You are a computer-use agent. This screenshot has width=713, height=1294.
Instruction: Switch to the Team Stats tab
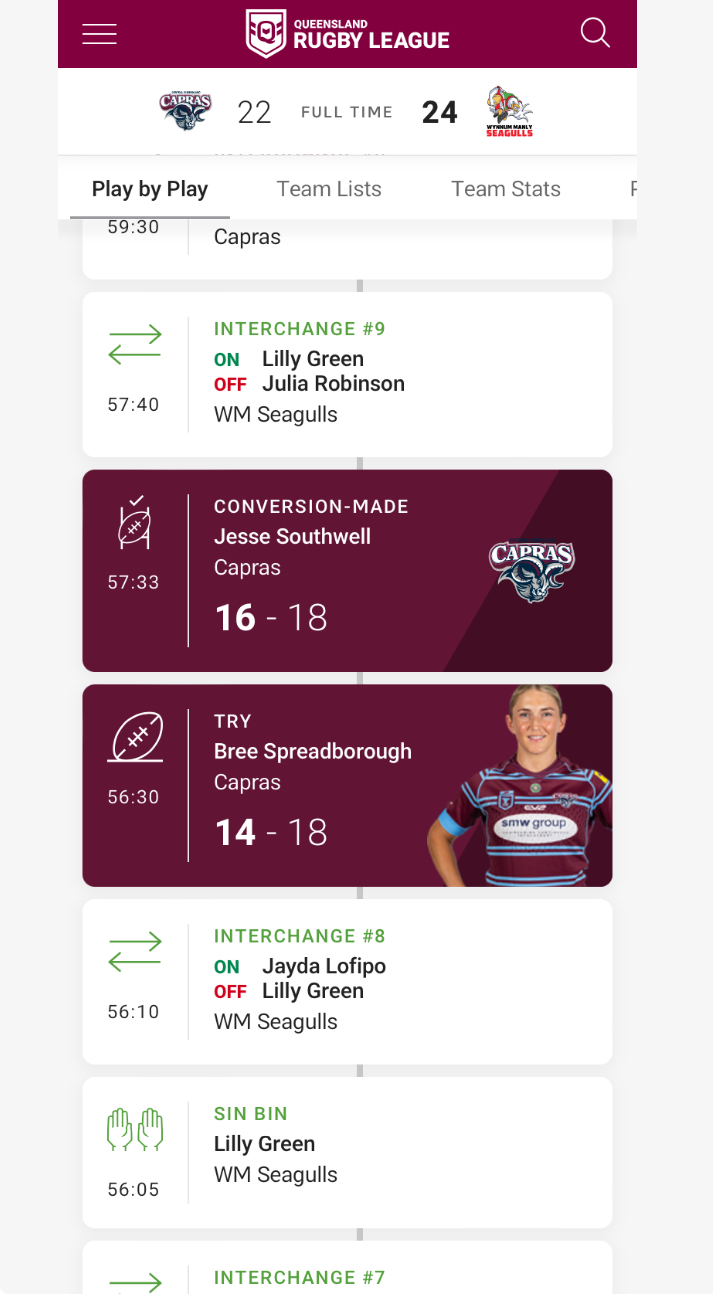(506, 189)
